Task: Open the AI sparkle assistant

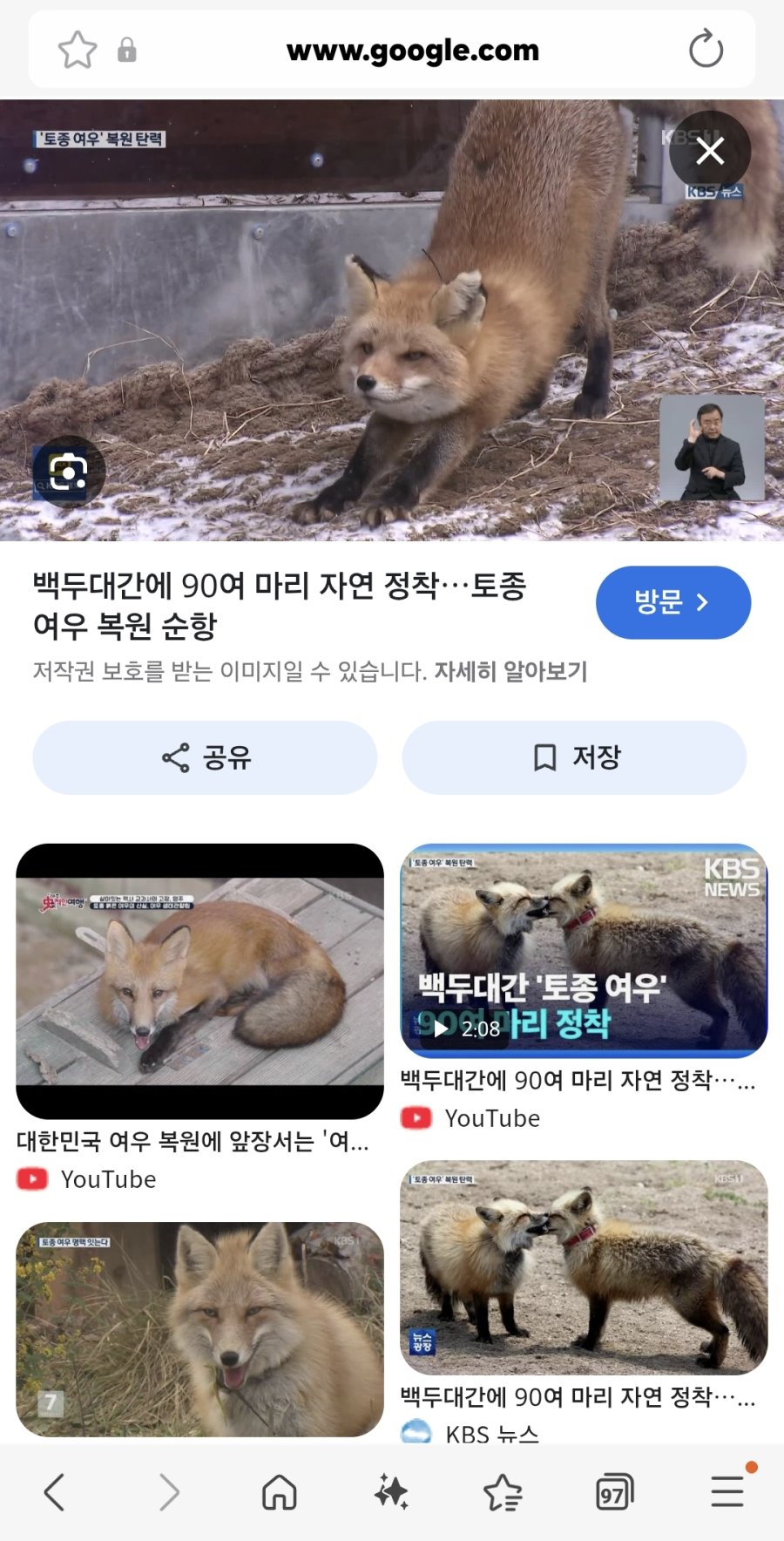Action: [x=391, y=1492]
